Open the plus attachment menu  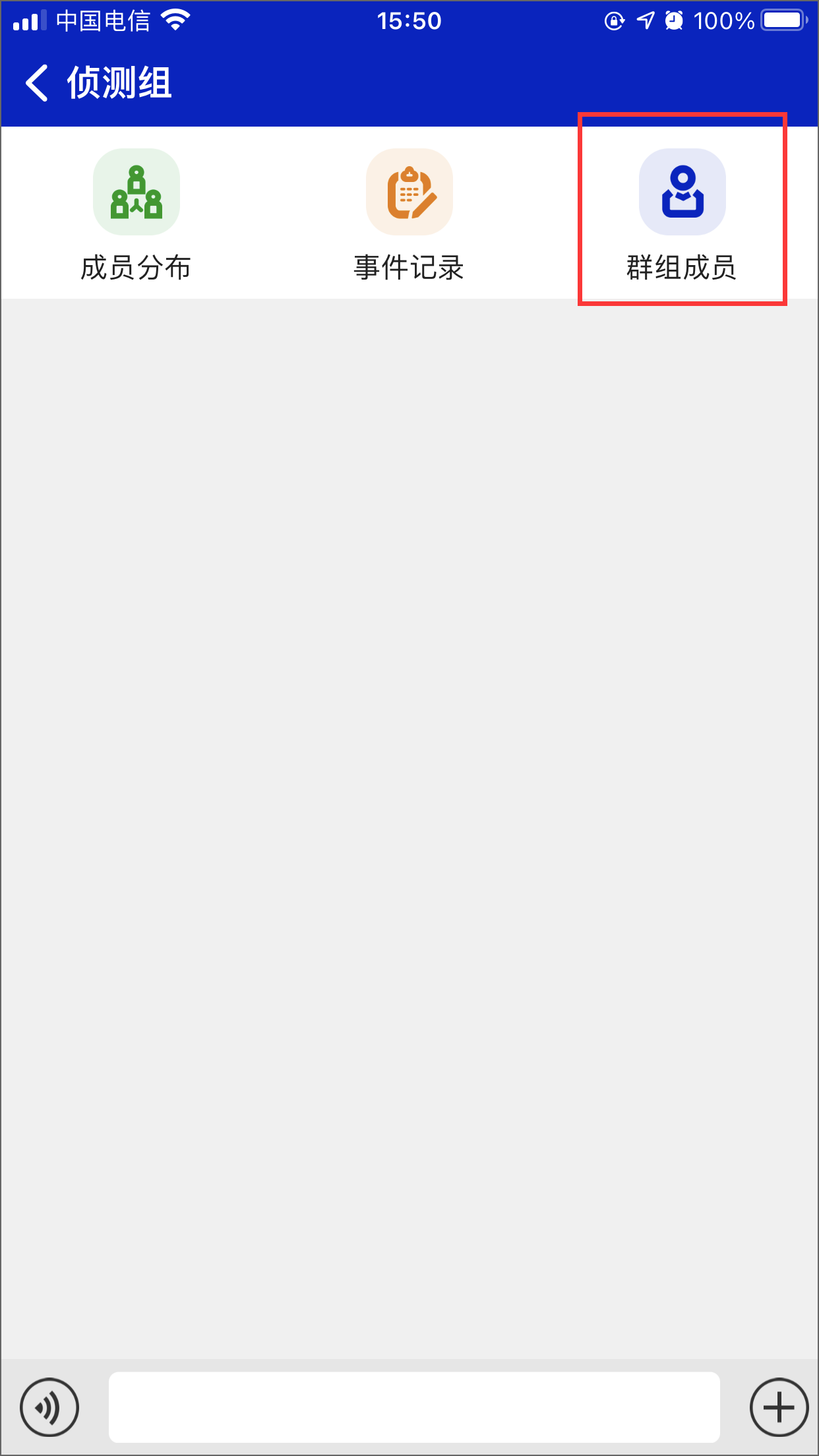pyautogui.click(x=778, y=1407)
